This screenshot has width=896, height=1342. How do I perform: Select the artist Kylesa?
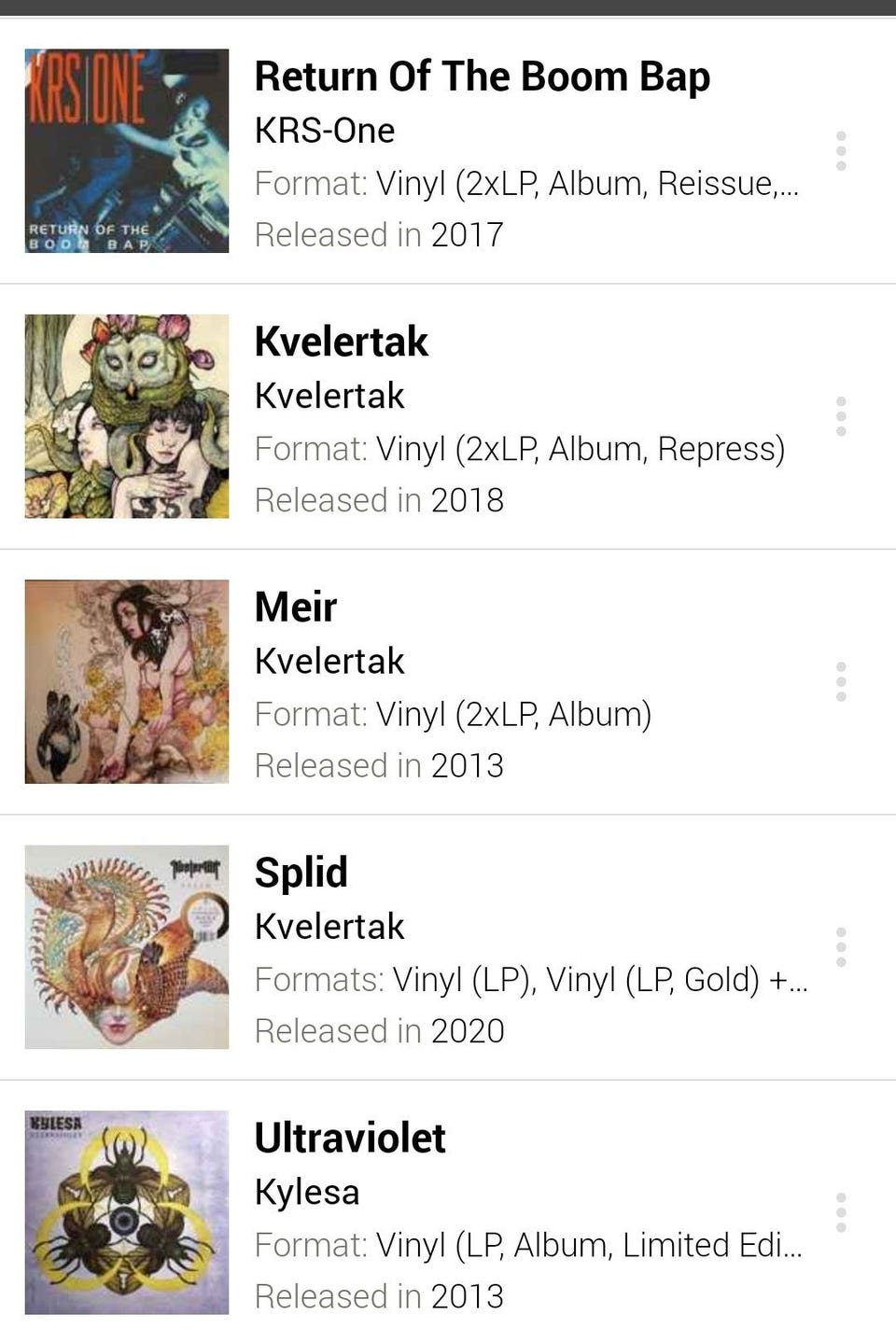(x=305, y=1191)
